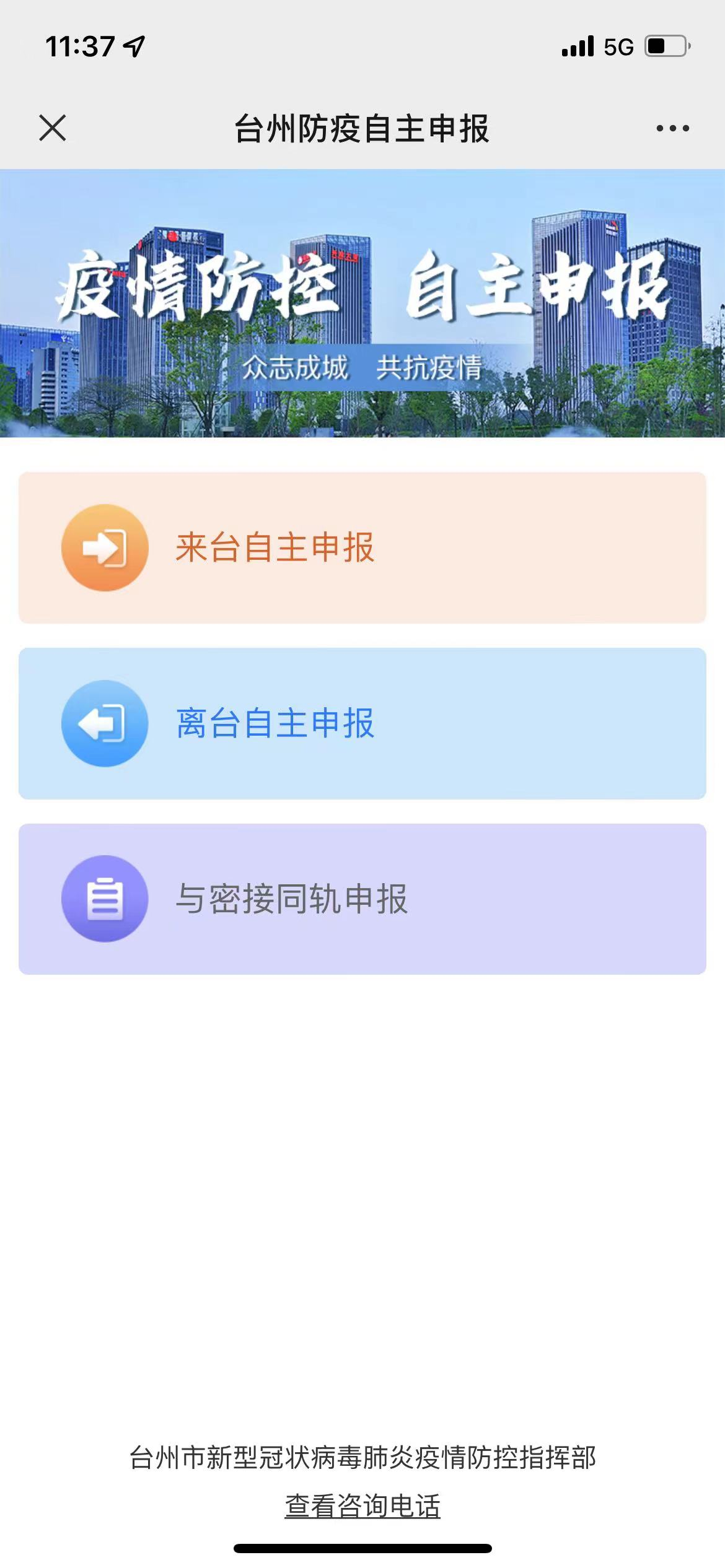View 查看咨询电话 hotline link
The image size is (725, 1568).
tap(362, 1506)
